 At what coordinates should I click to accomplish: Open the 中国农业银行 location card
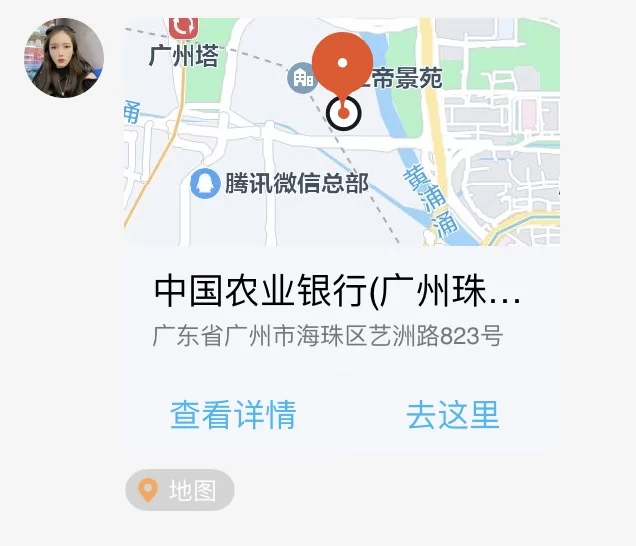pyautogui.click(x=338, y=310)
